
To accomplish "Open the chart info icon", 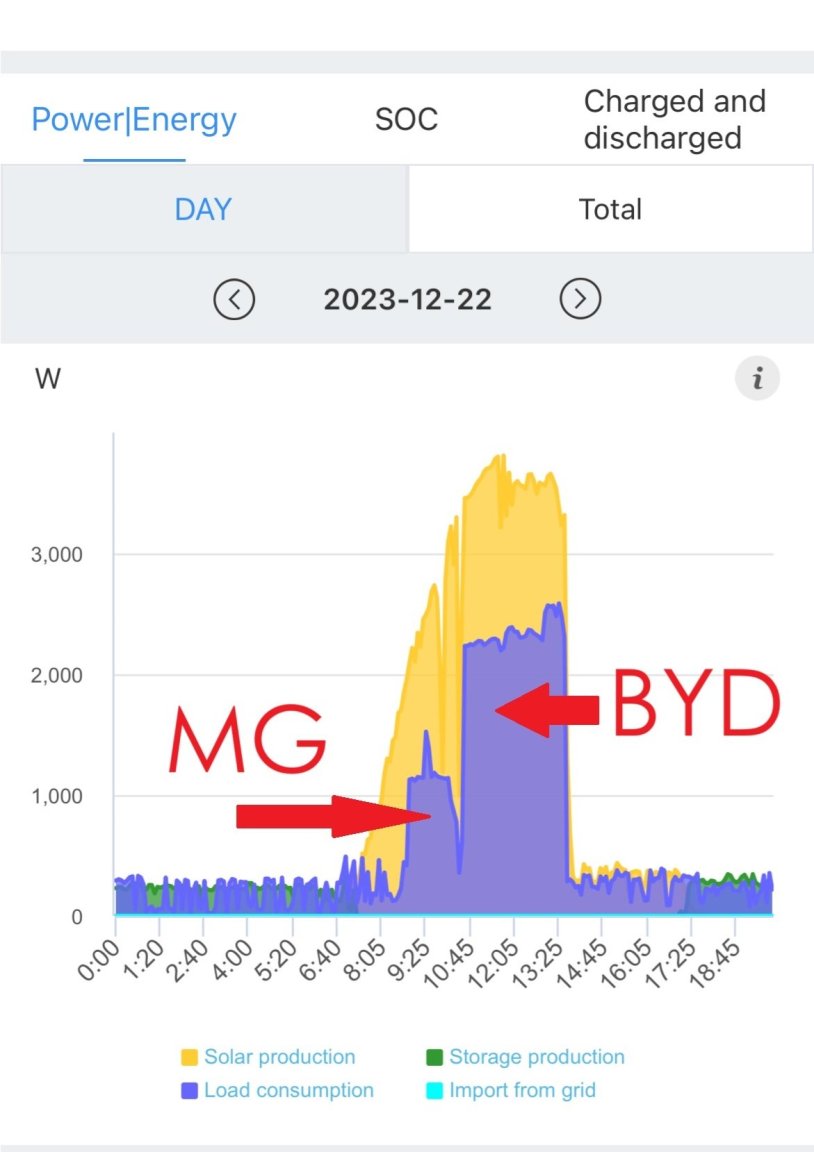I will pos(758,379).
